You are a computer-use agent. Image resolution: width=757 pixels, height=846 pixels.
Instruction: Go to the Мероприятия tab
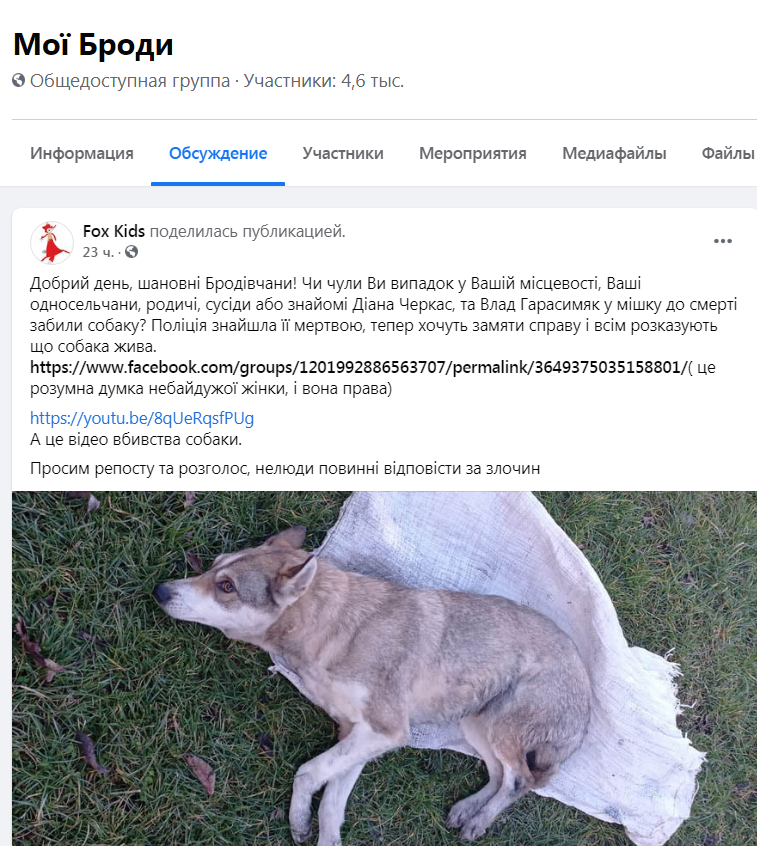tap(473, 153)
